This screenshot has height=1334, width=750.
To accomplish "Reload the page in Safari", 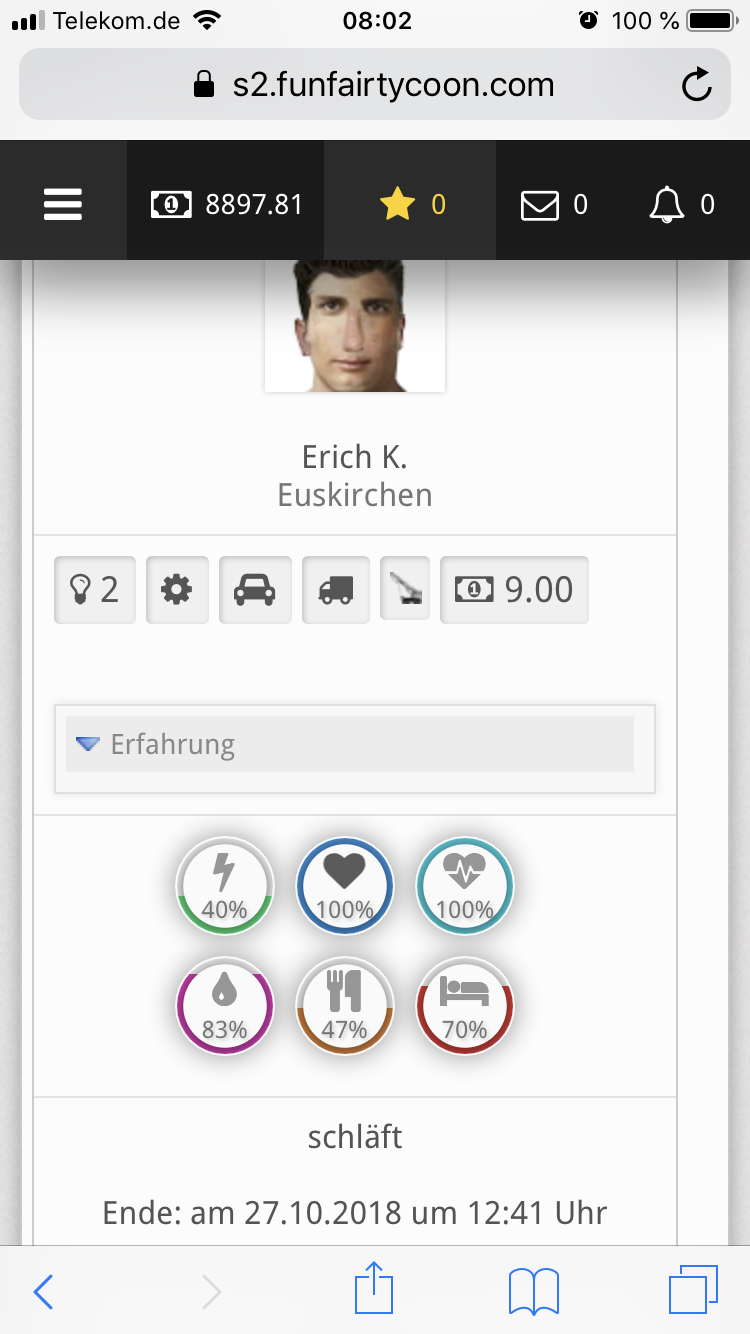I will [x=696, y=85].
